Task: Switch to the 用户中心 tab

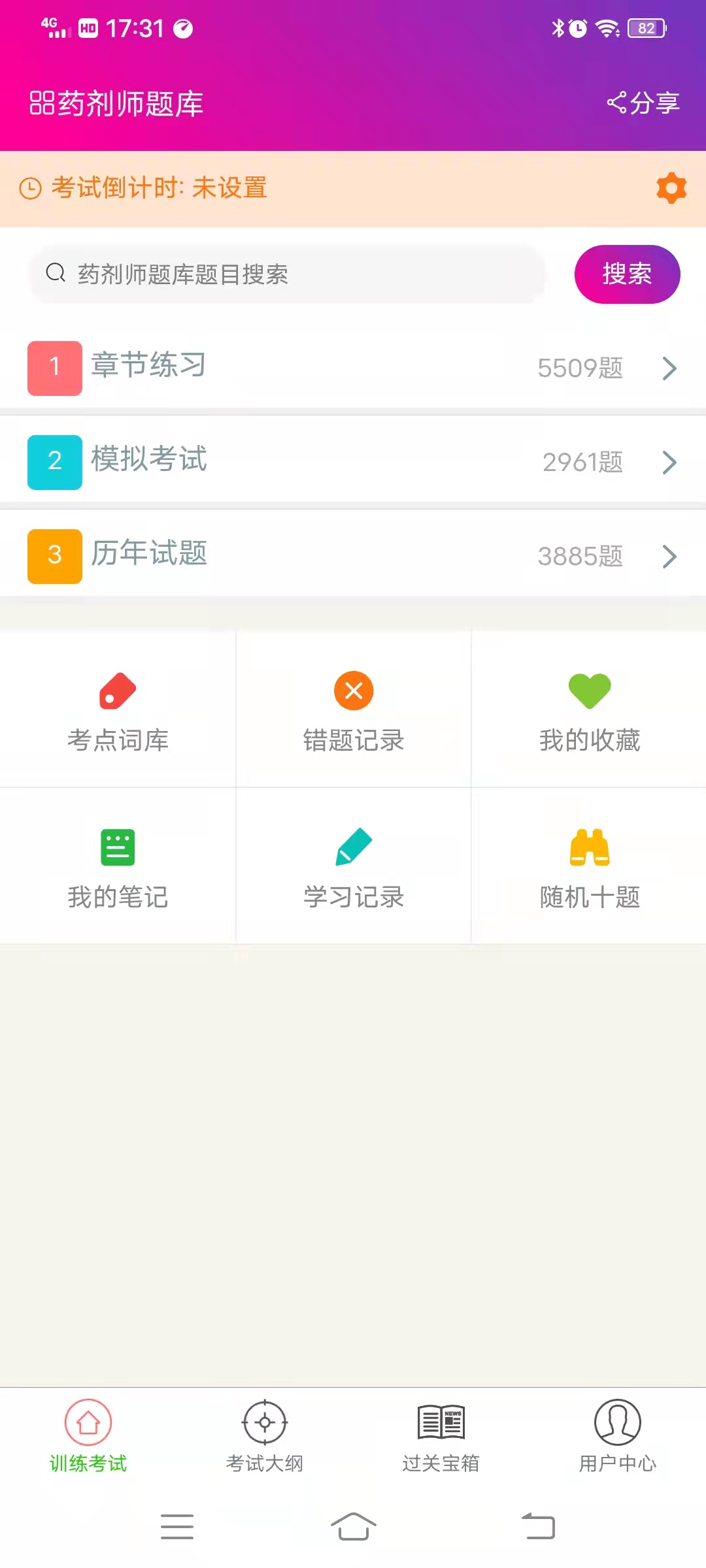Action: pyautogui.click(x=618, y=1437)
